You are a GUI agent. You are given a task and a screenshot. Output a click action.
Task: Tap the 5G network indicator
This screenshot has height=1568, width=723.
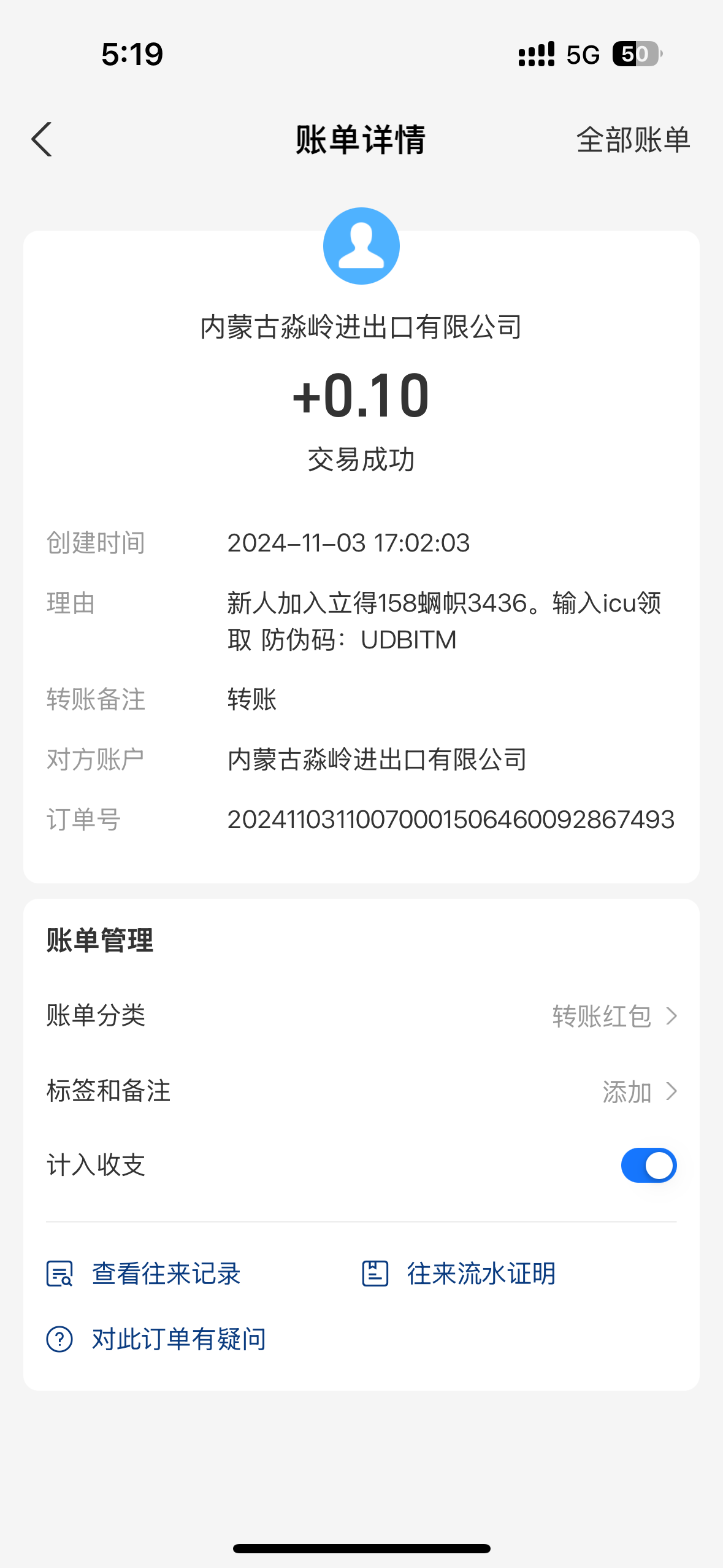[582, 55]
